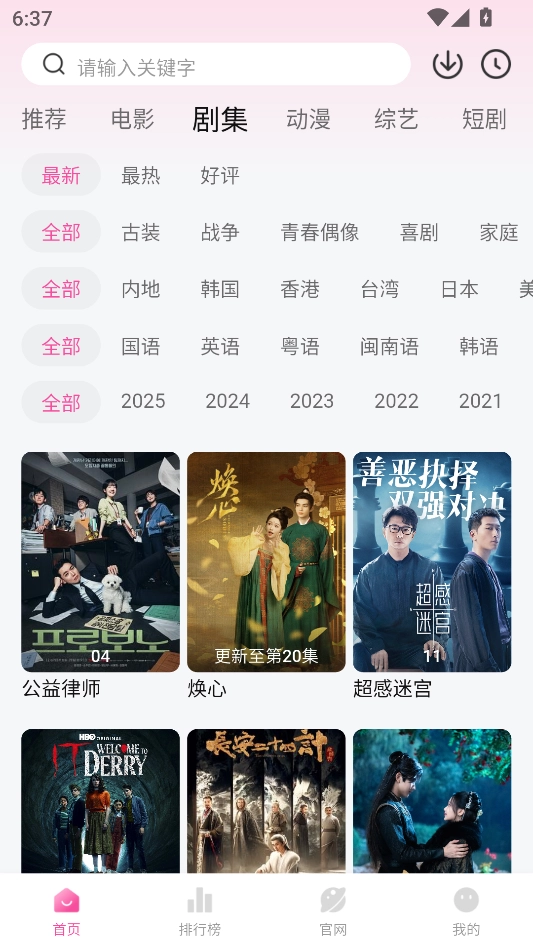
Task: Switch to the 排行榜 bottom tab
Action: (199, 913)
